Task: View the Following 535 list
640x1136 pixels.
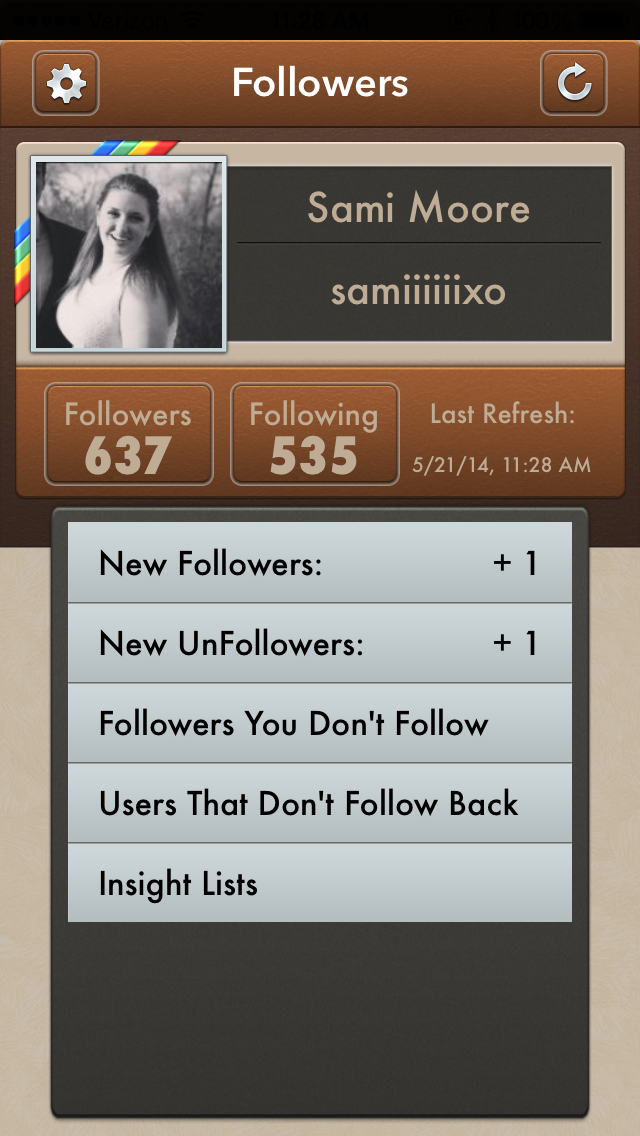Action: coord(315,435)
